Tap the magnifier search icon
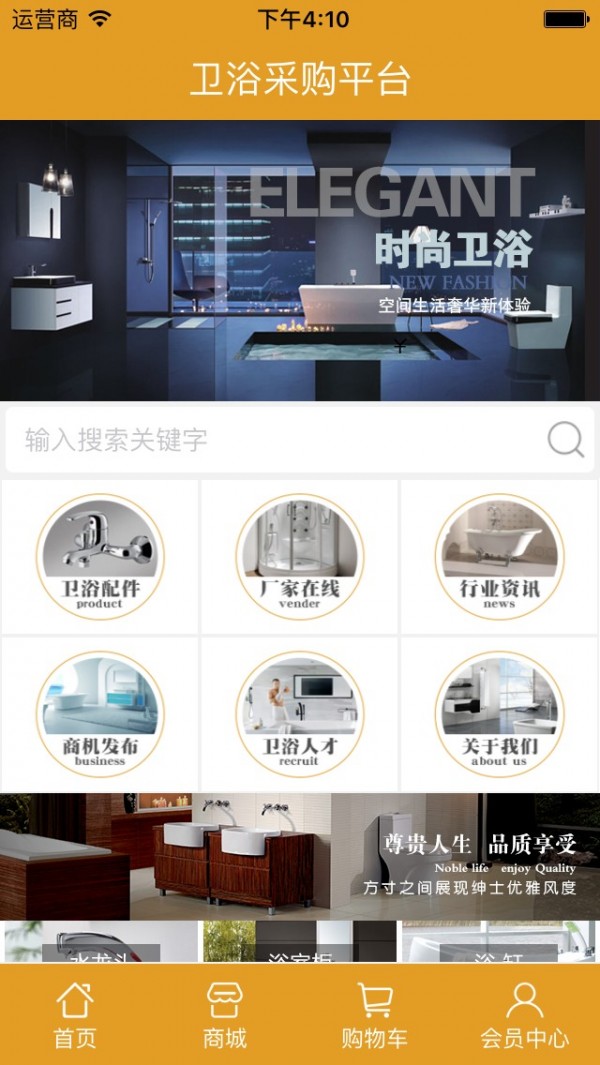 point(565,439)
